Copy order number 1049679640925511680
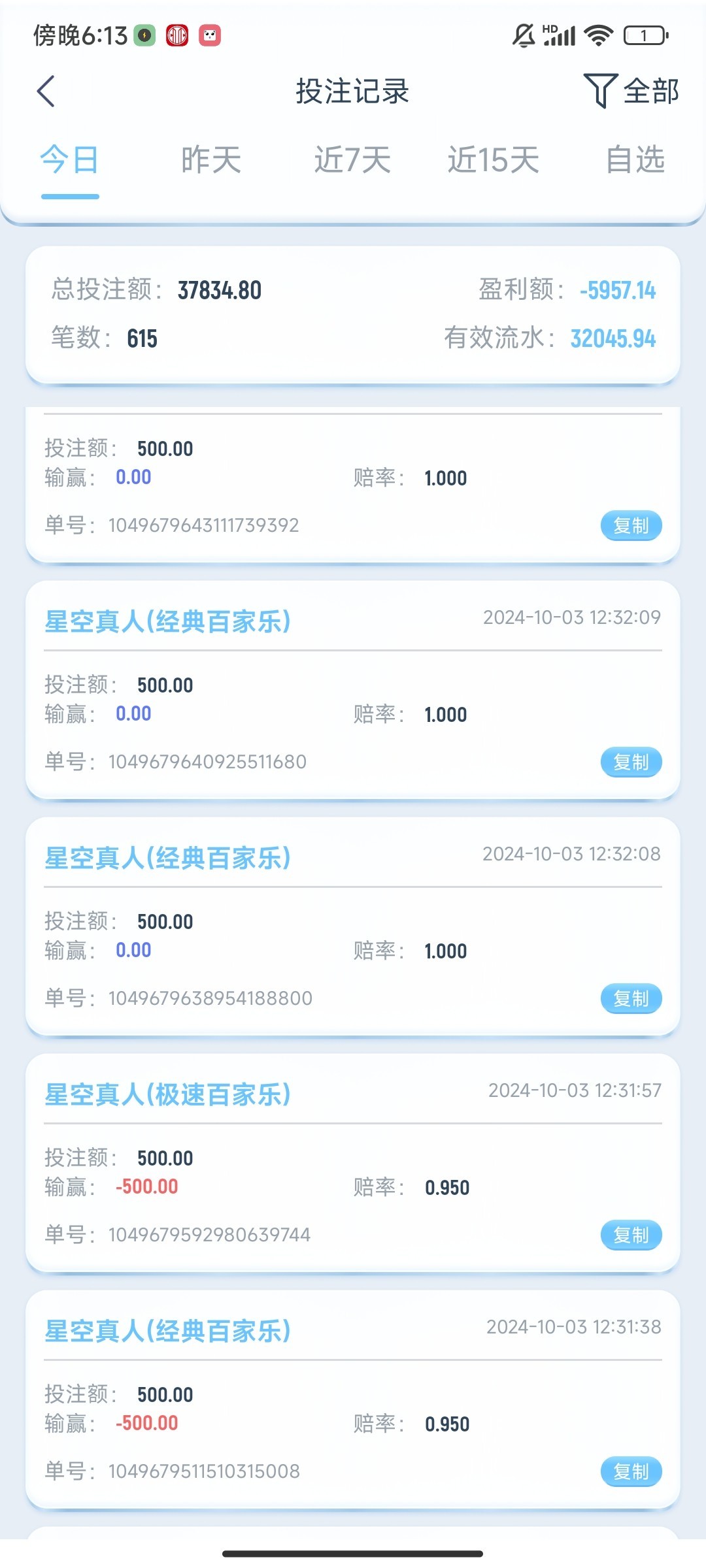706x1568 pixels. tap(631, 762)
